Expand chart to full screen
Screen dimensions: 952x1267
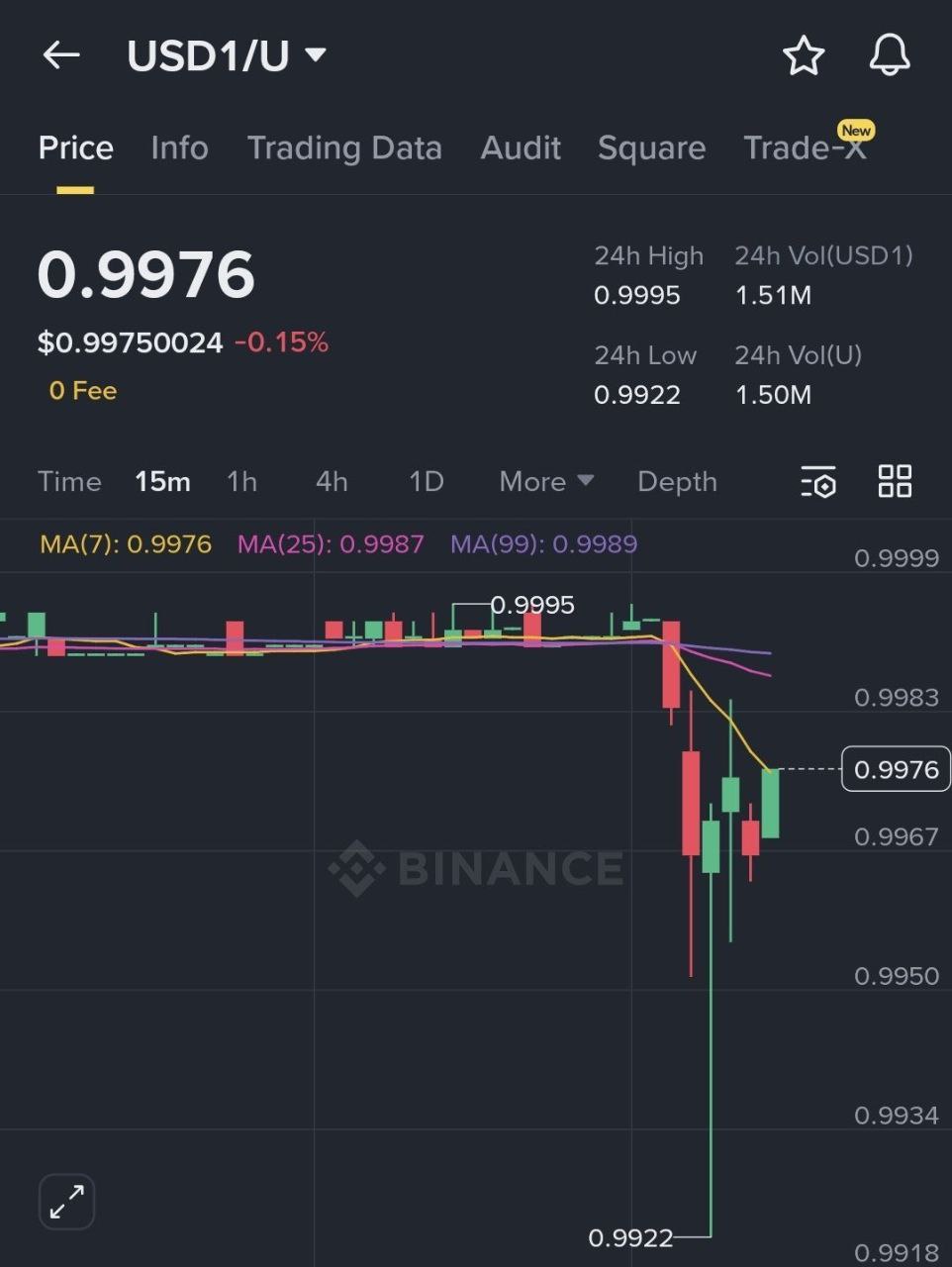click(x=66, y=1202)
